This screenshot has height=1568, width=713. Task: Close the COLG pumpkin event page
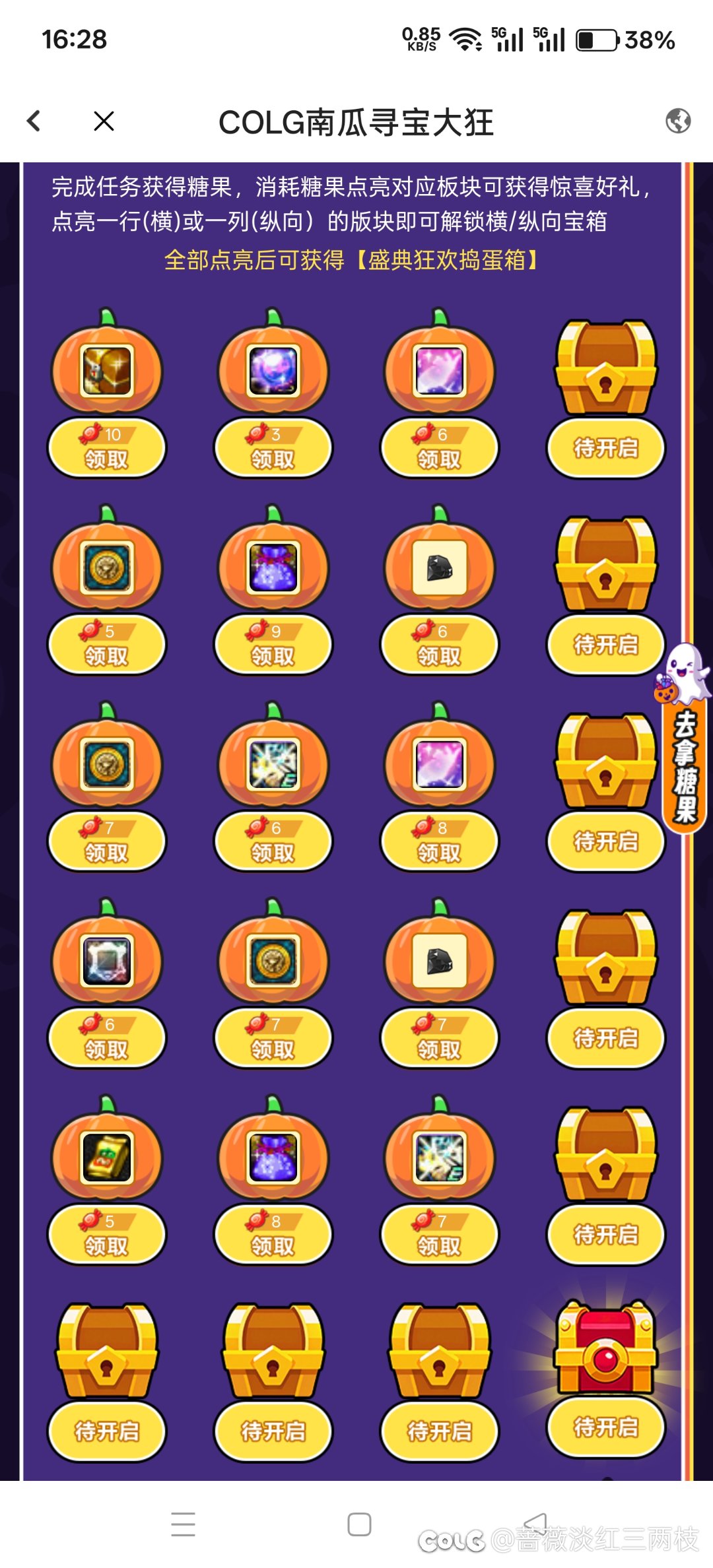tap(104, 121)
